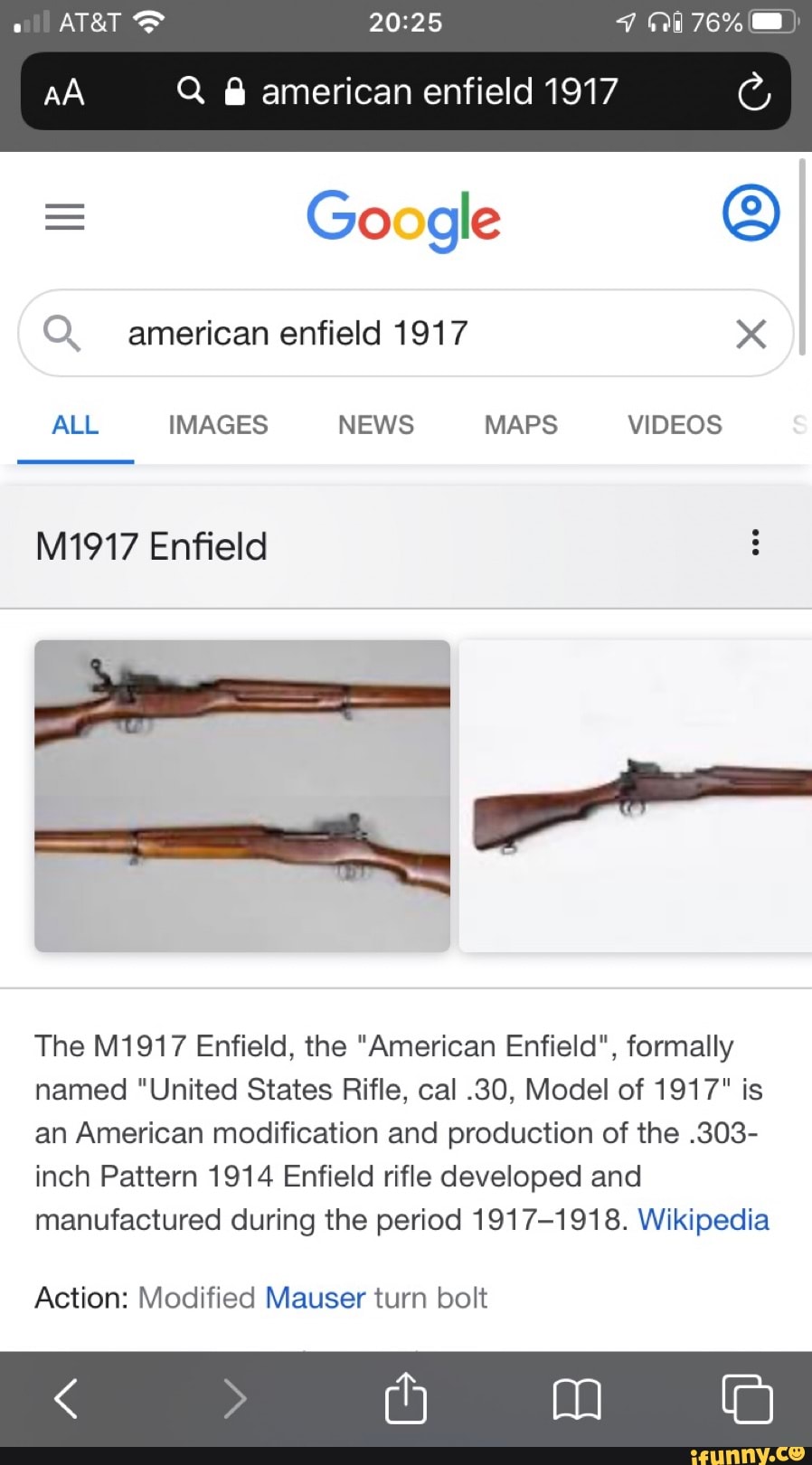Image resolution: width=812 pixels, height=1465 pixels.
Task: Open the Google account profile icon
Action: point(750,213)
